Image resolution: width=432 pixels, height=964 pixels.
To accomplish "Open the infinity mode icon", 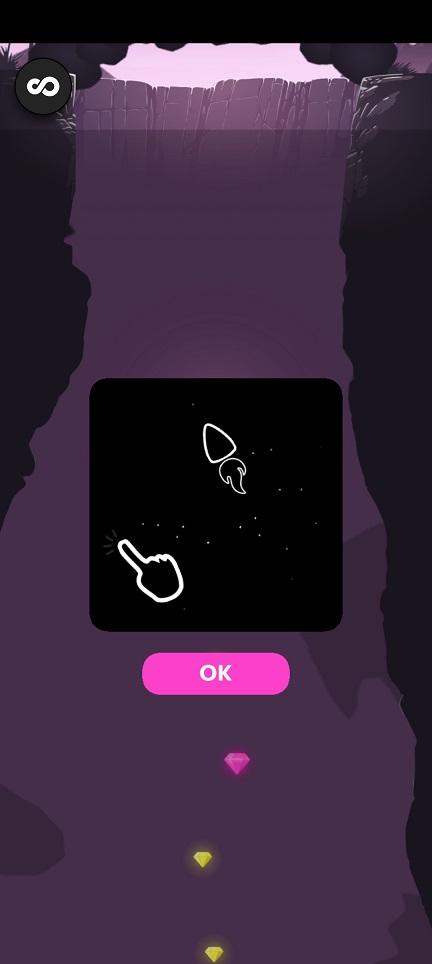I will [x=43, y=87].
